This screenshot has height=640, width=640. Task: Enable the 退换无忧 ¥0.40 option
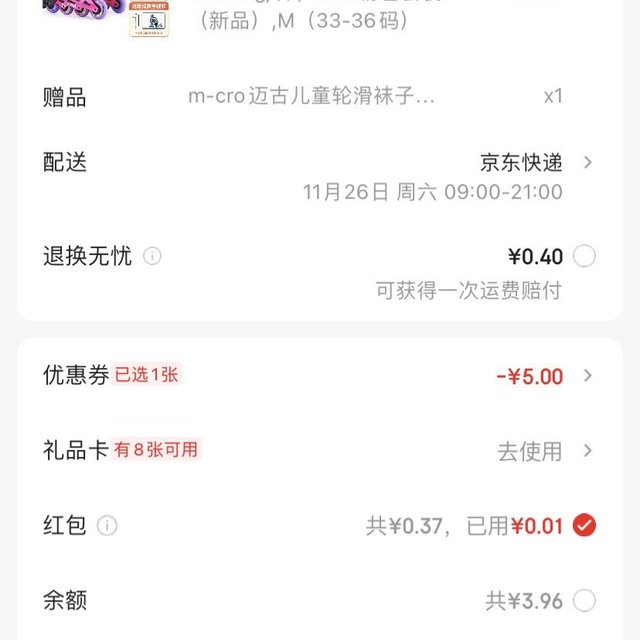pos(585,256)
